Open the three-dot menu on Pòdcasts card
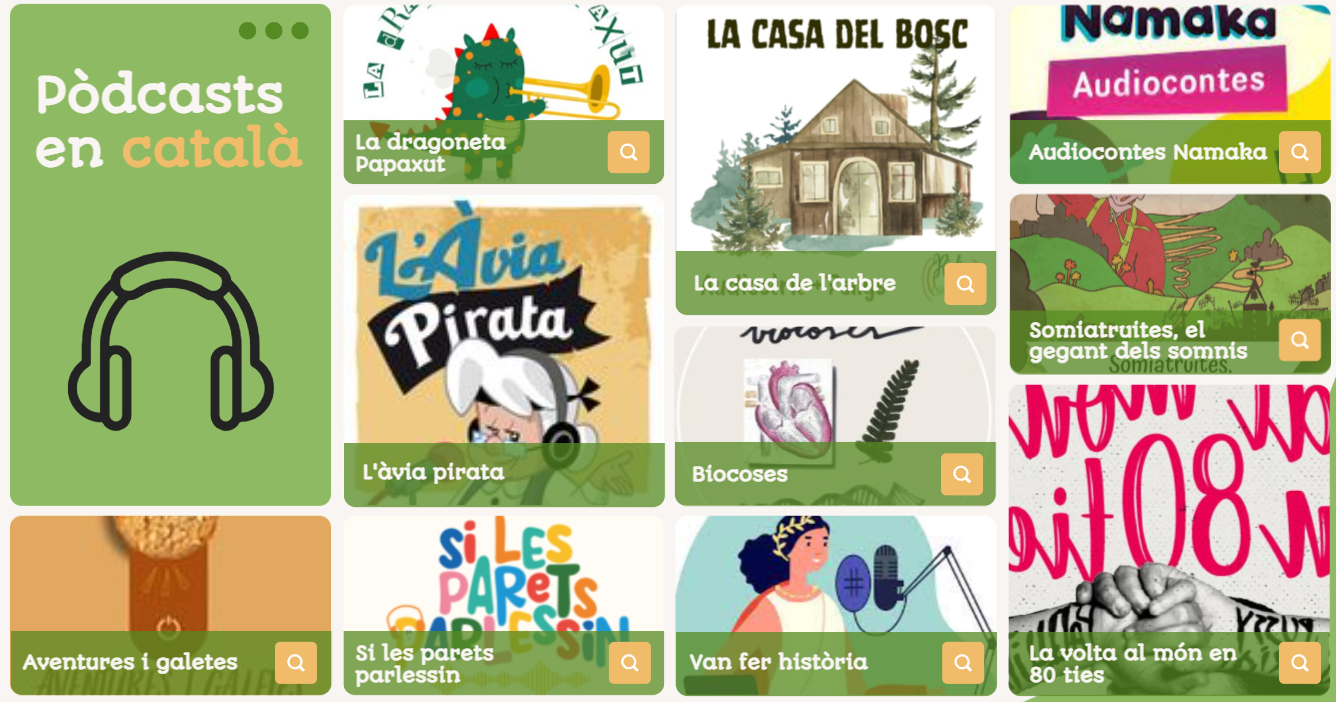Screen dimensions: 1336x704 pyautogui.click(x=274, y=31)
